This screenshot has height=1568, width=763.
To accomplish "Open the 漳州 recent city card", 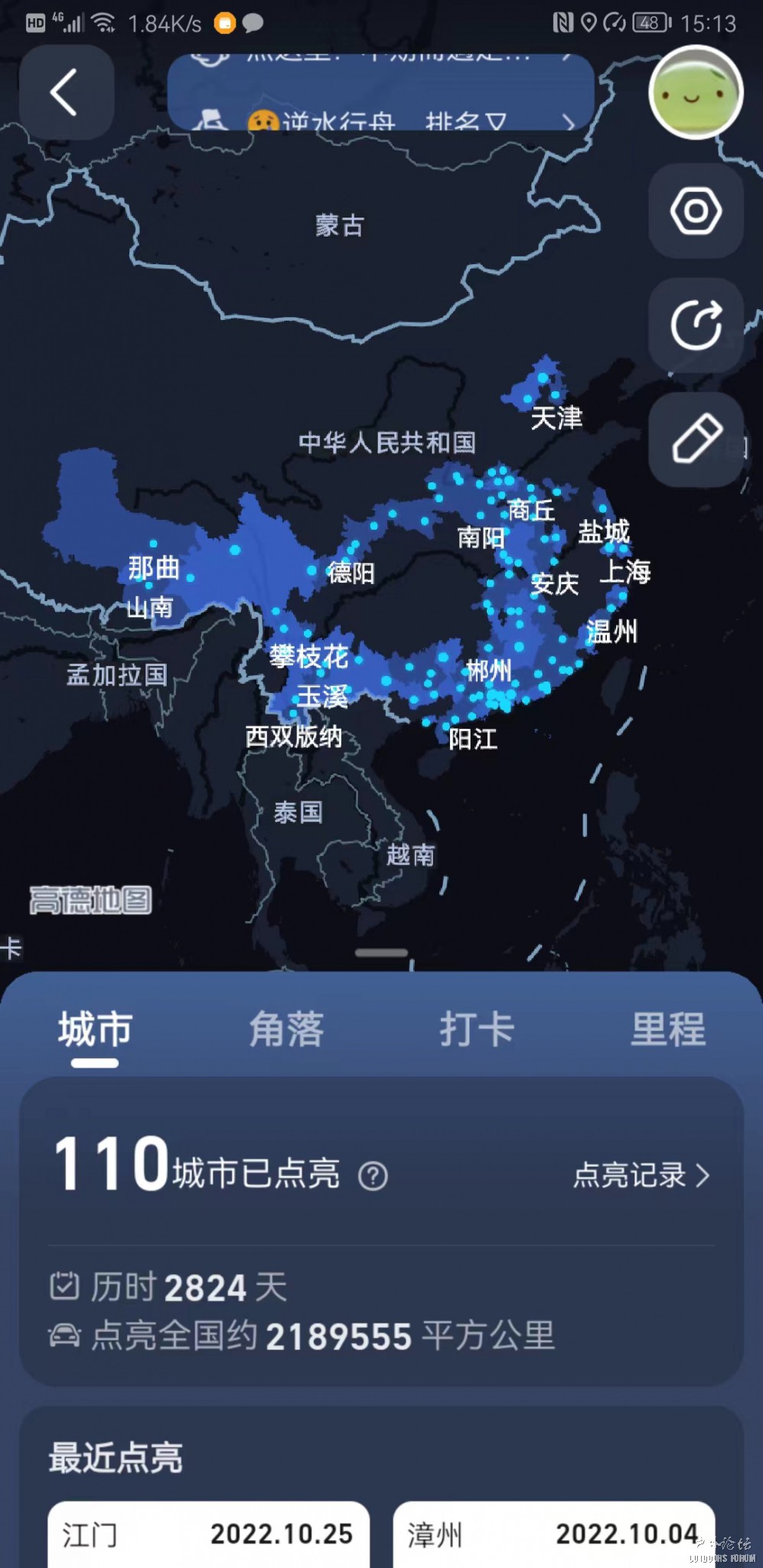I will tap(553, 1534).
